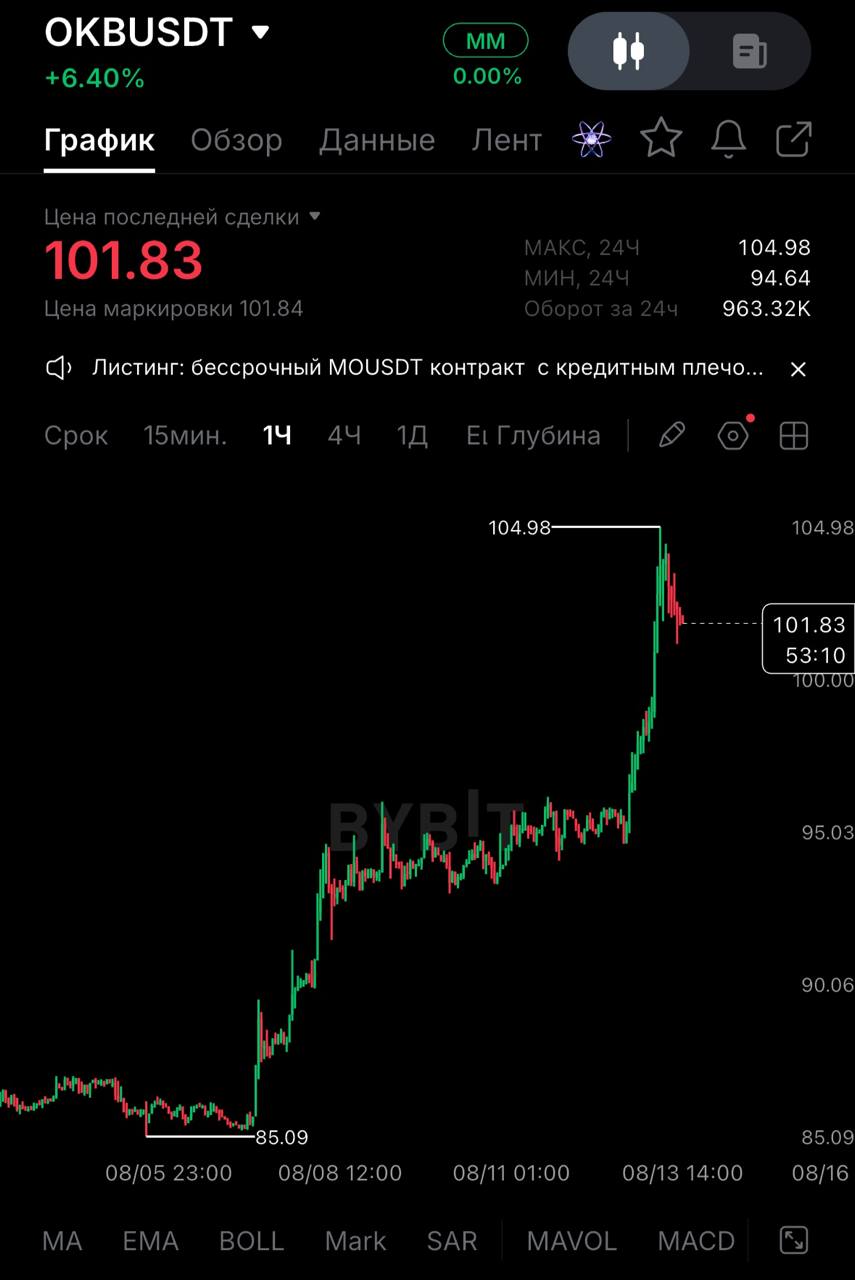
Task: Select the 4Ч timeframe
Action: (344, 436)
